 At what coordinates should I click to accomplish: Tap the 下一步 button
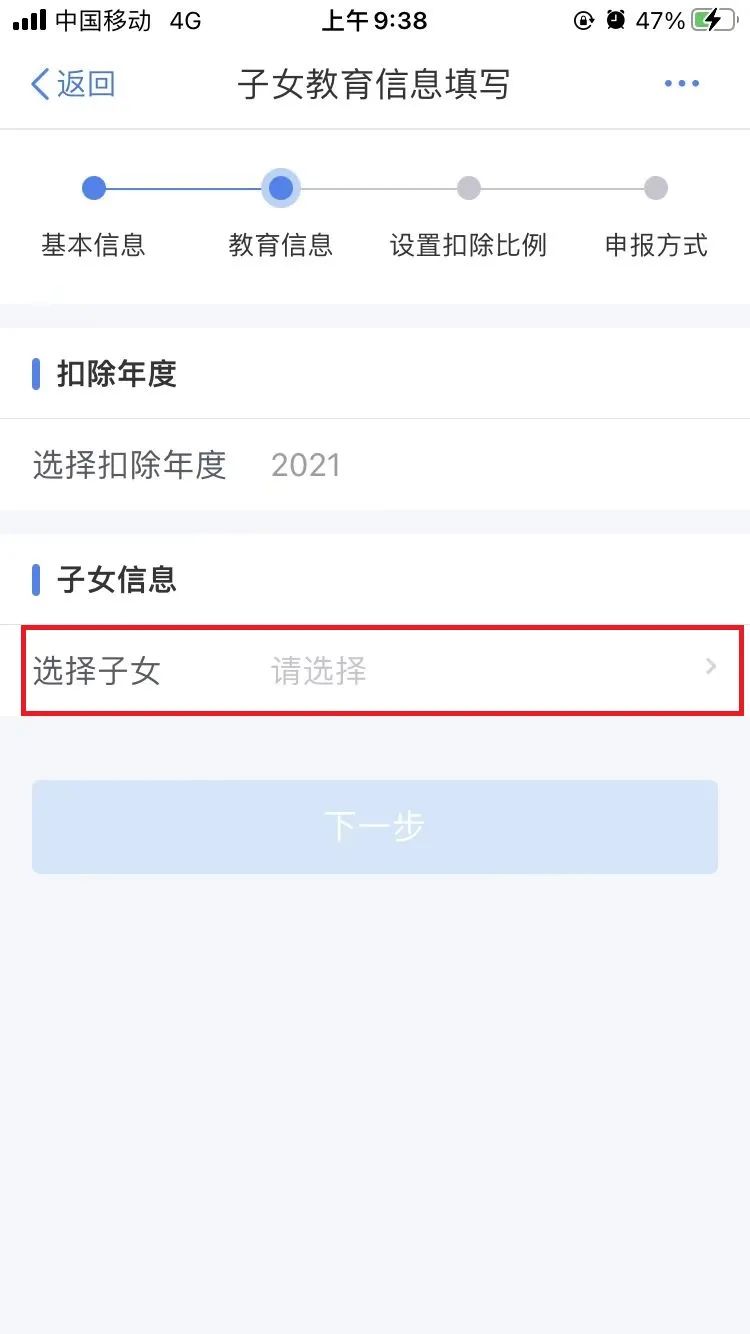pos(375,827)
